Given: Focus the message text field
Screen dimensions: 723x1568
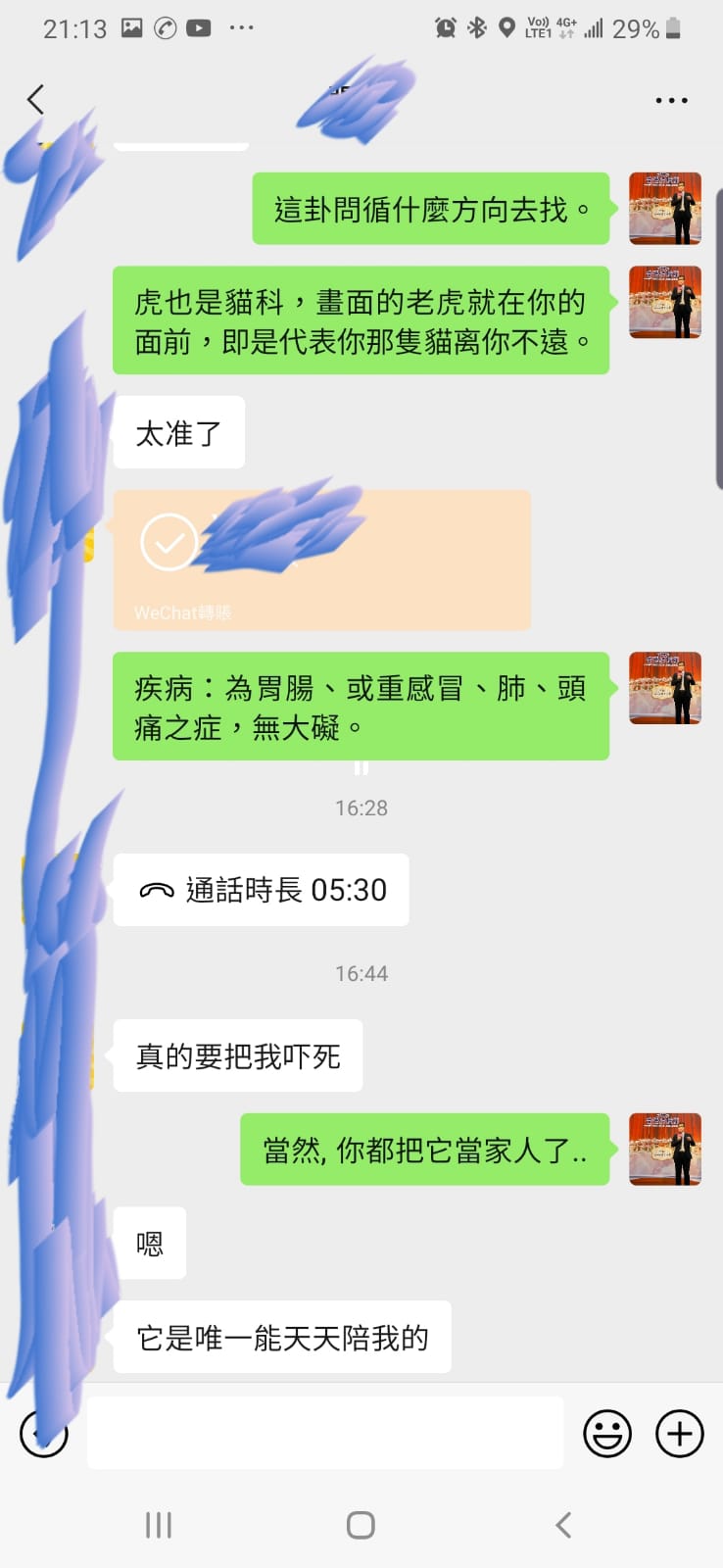Looking at the screenshot, I should click(x=324, y=1434).
